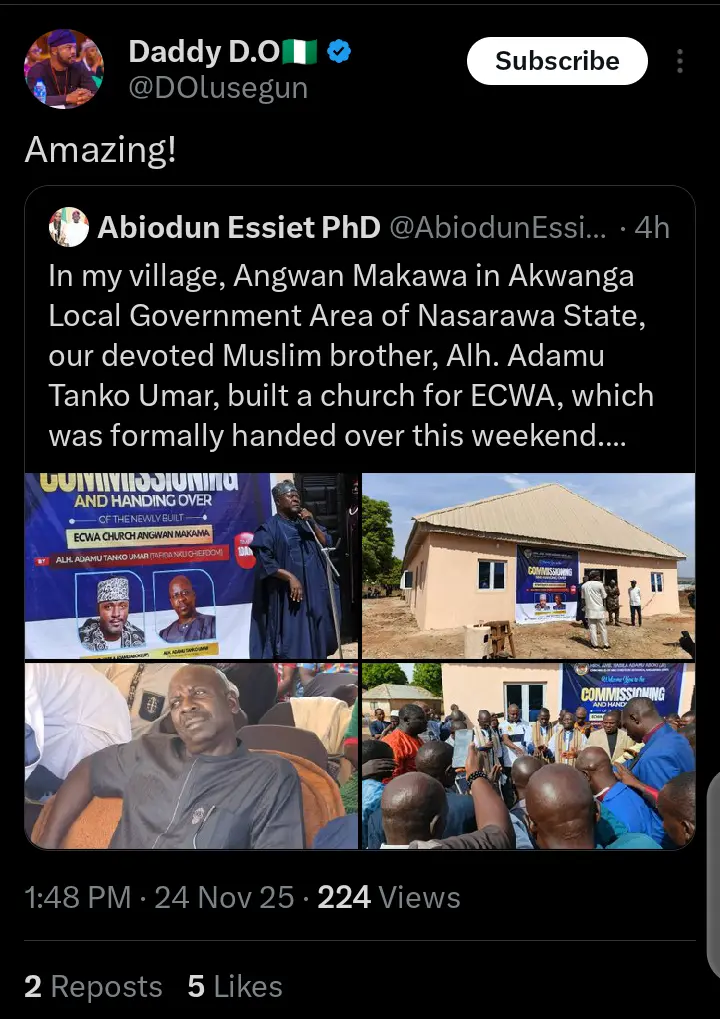Subscribe to Daddy D.O
720x1019 pixels.
(557, 61)
